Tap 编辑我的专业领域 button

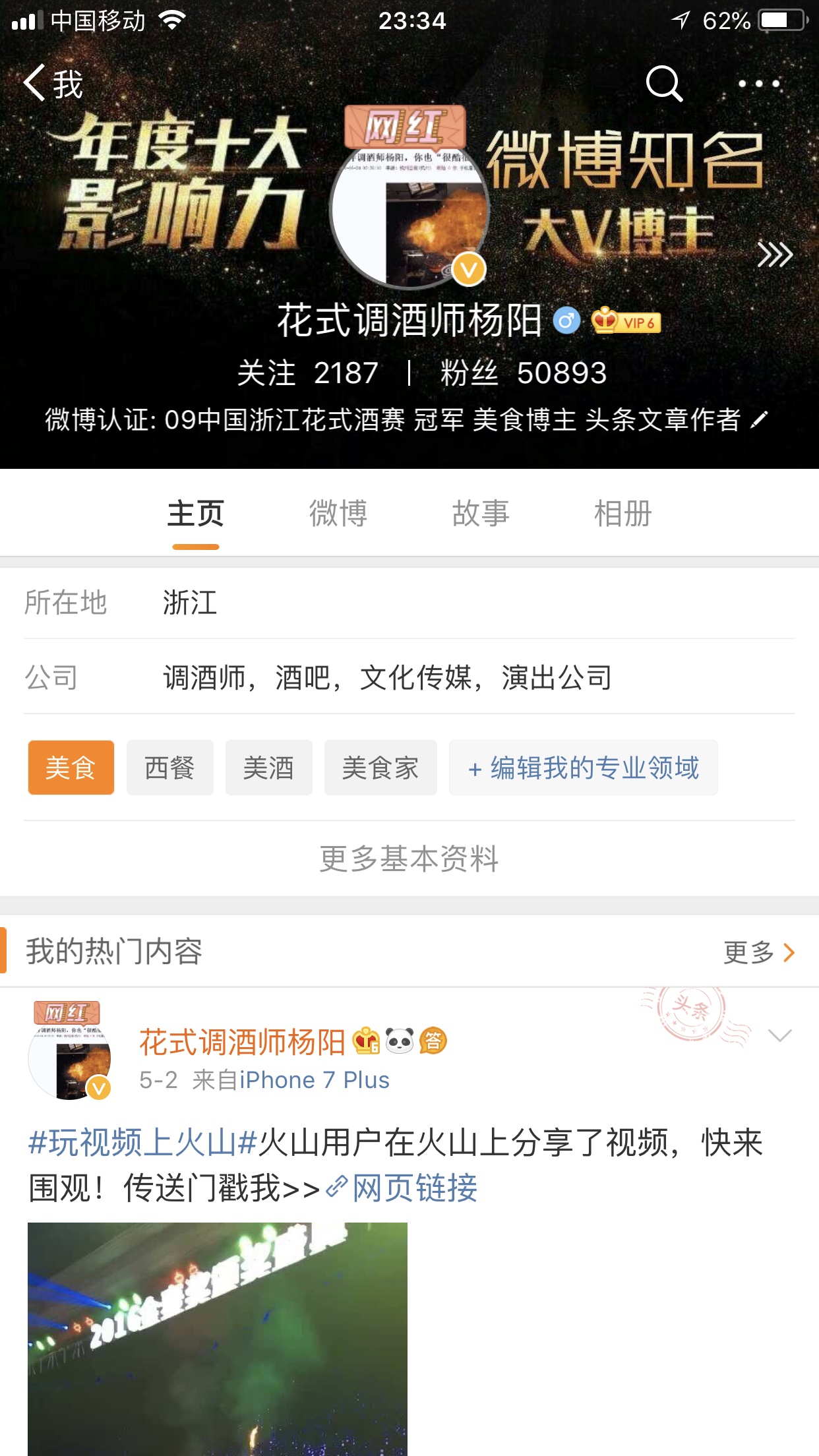tap(583, 768)
